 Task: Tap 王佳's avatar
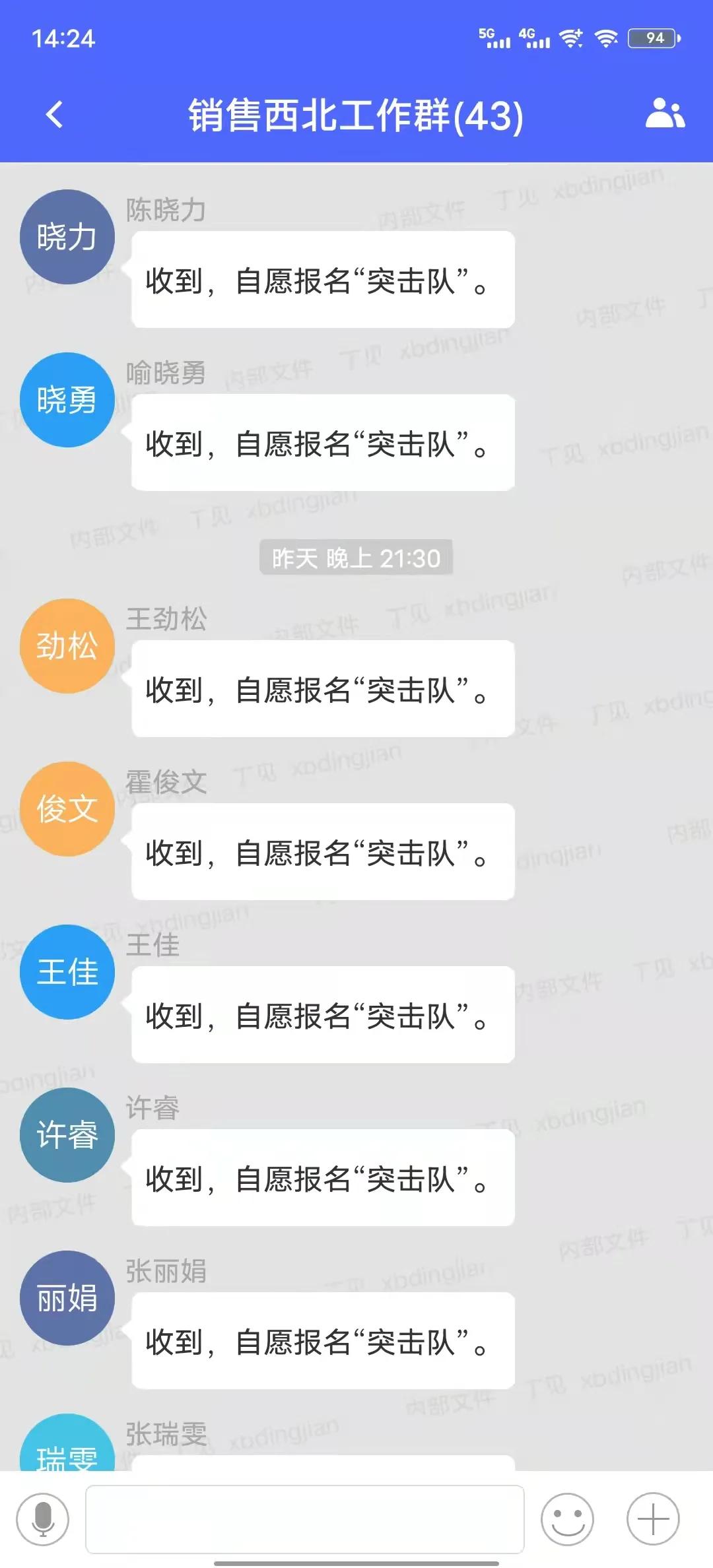(x=67, y=971)
